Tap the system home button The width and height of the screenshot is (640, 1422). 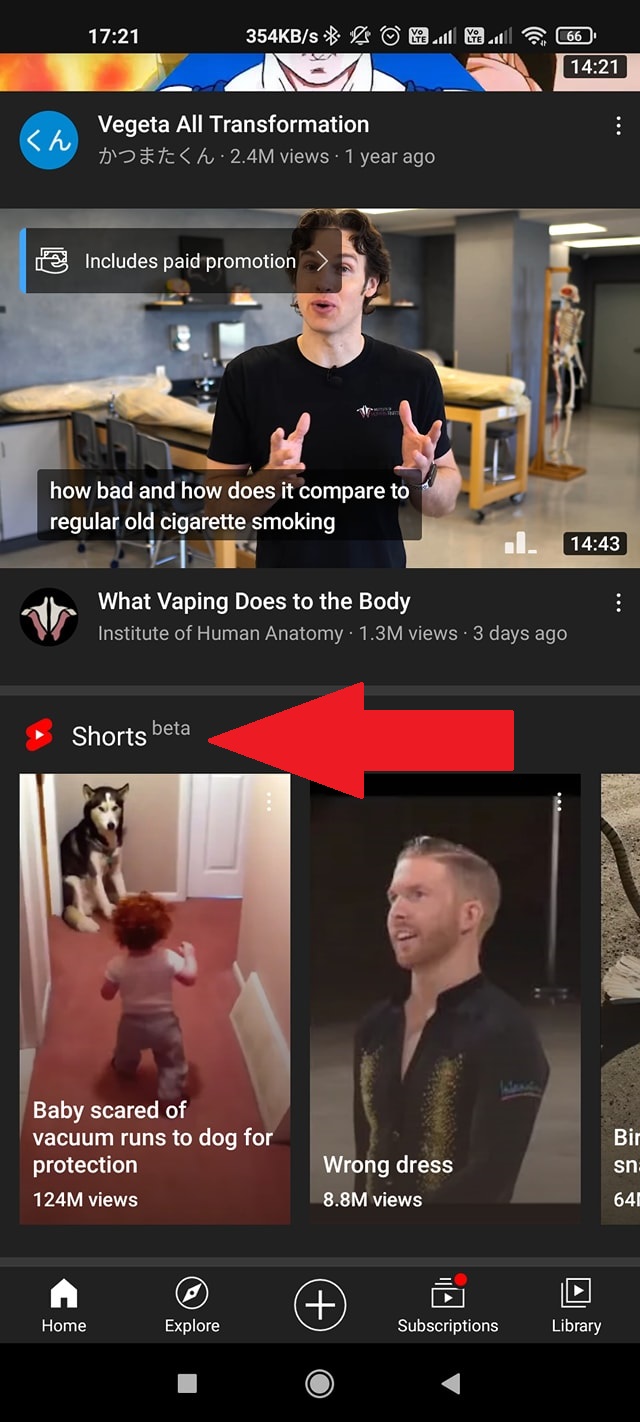320,1383
